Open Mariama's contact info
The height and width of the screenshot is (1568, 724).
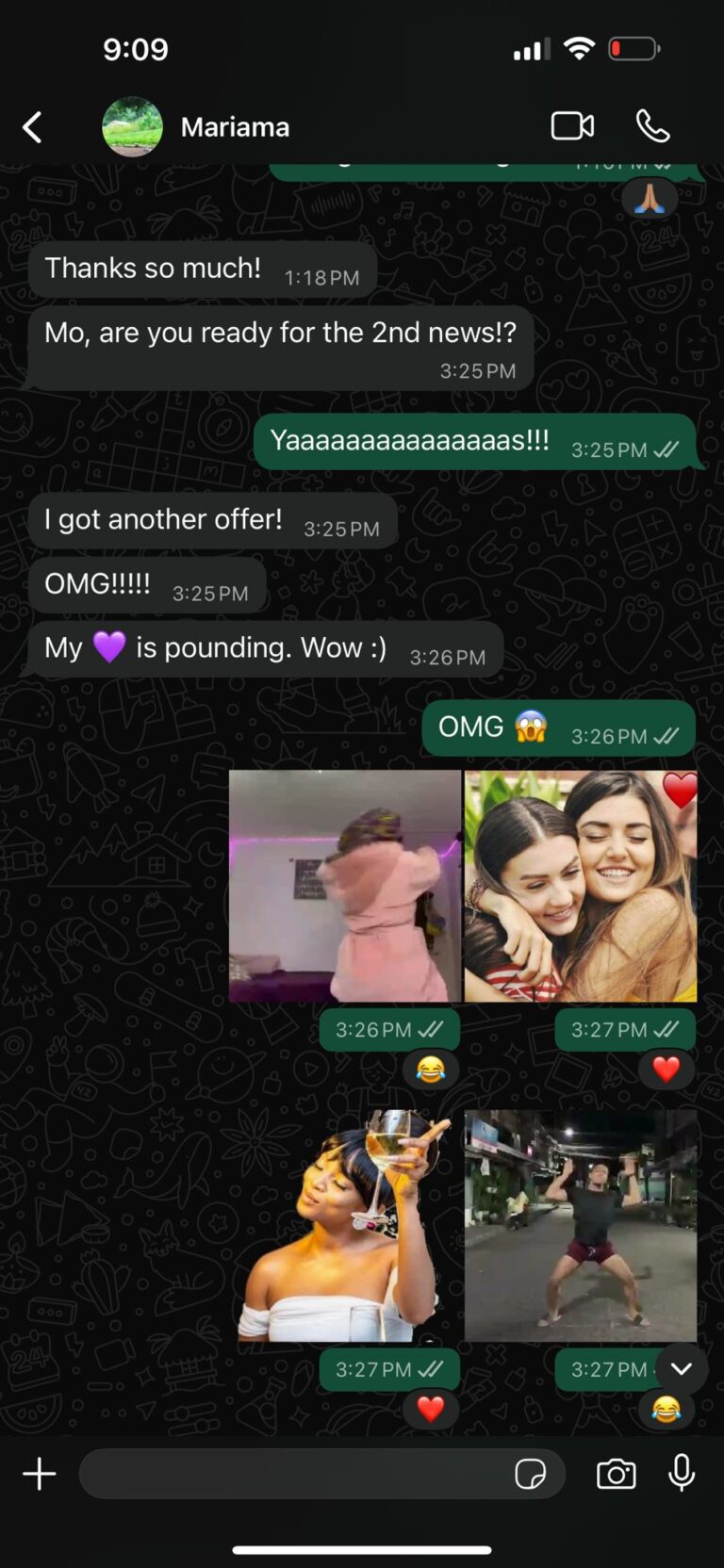coord(234,127)
